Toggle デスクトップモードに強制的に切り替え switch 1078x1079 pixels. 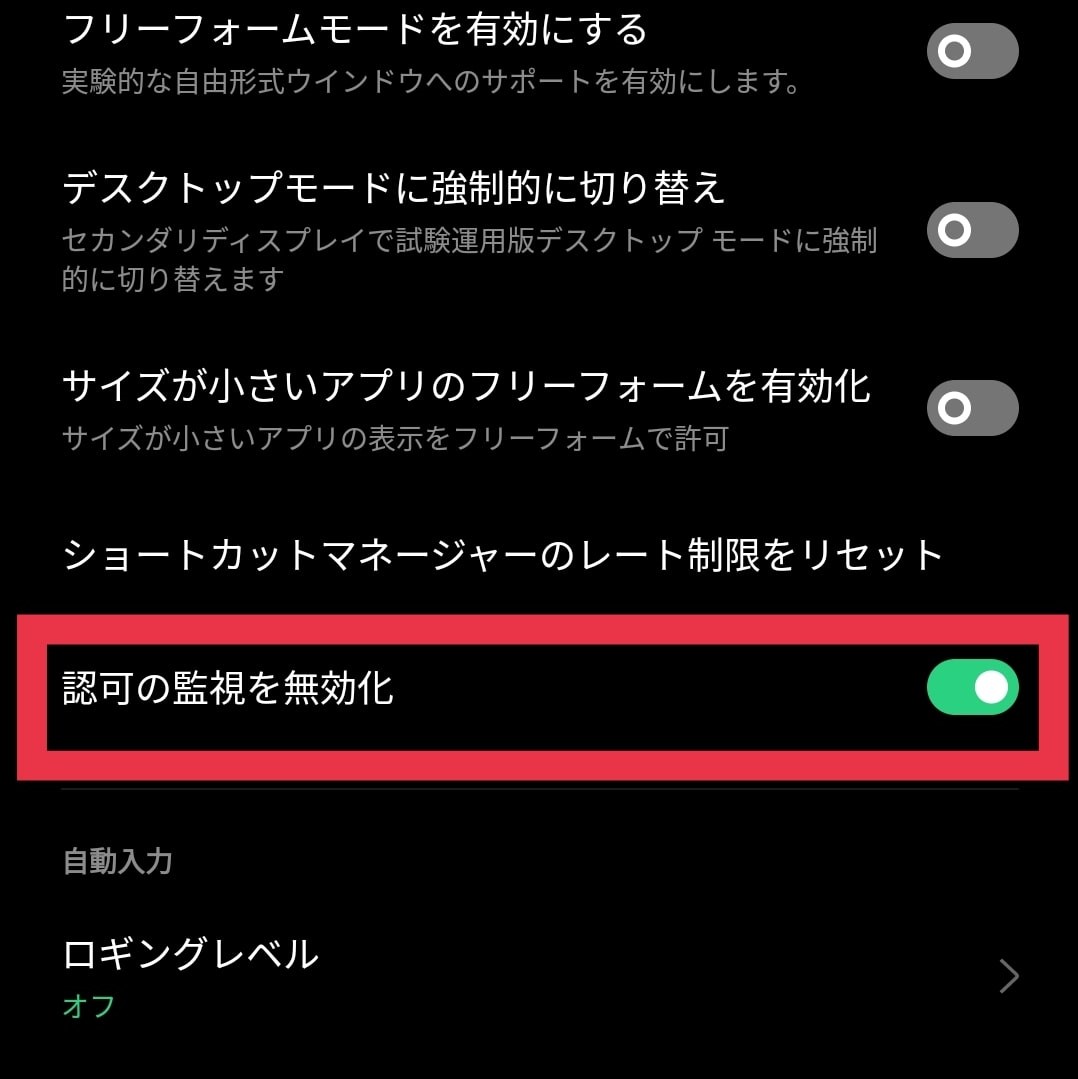point(972,231)
